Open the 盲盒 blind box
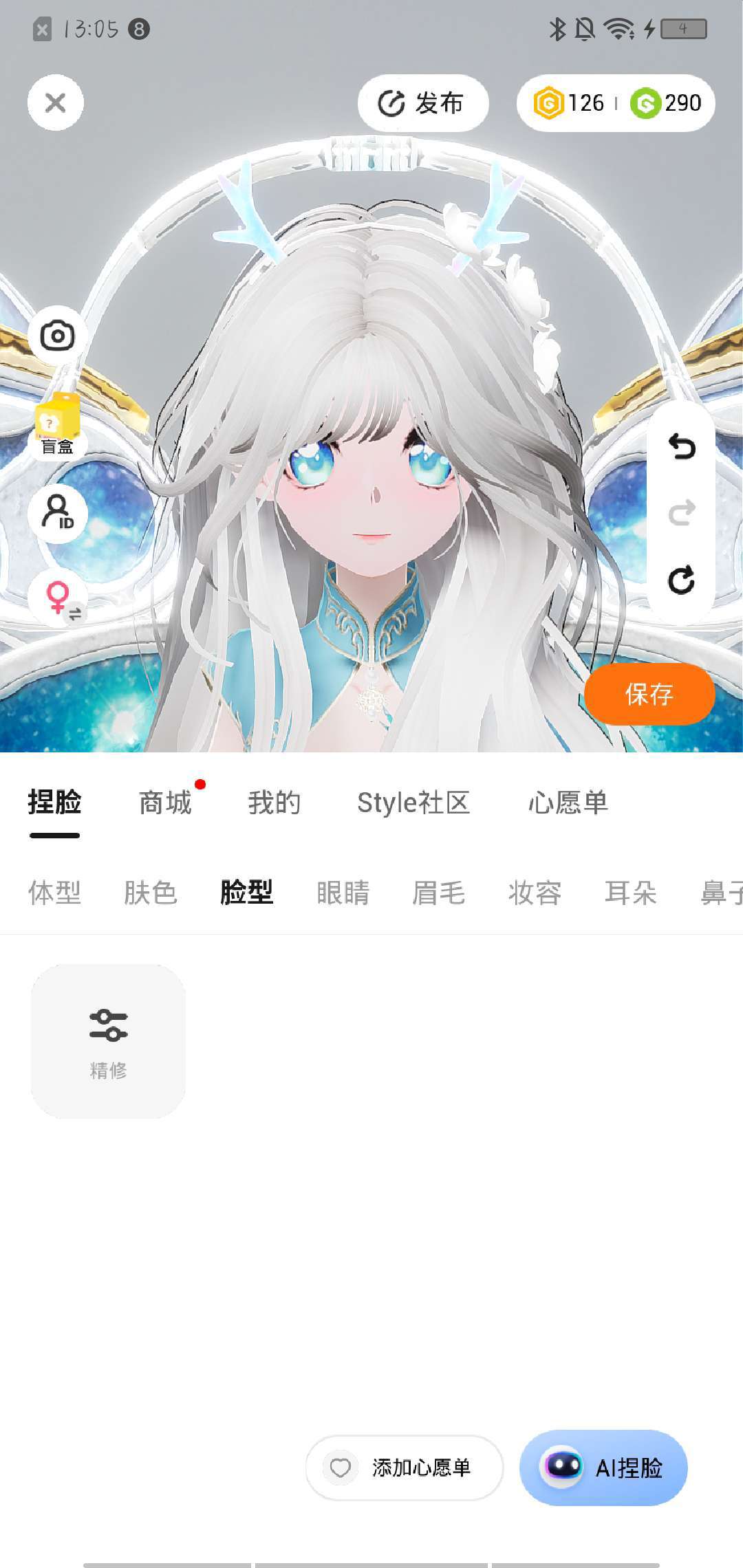The width and height of the screenshot is (743, 1568). point(57,425)
